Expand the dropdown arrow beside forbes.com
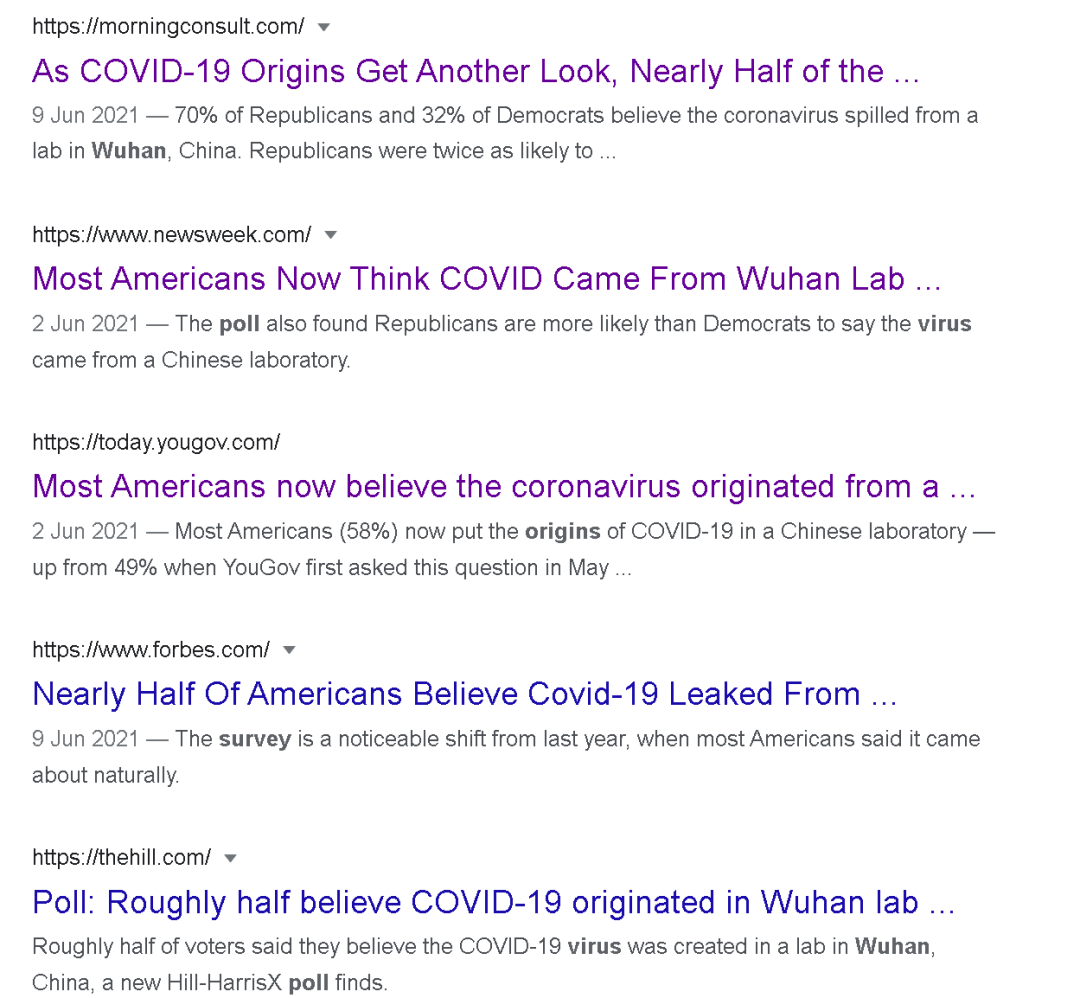The height and width of the screenshot is (998, 1080). pos(289,650)
